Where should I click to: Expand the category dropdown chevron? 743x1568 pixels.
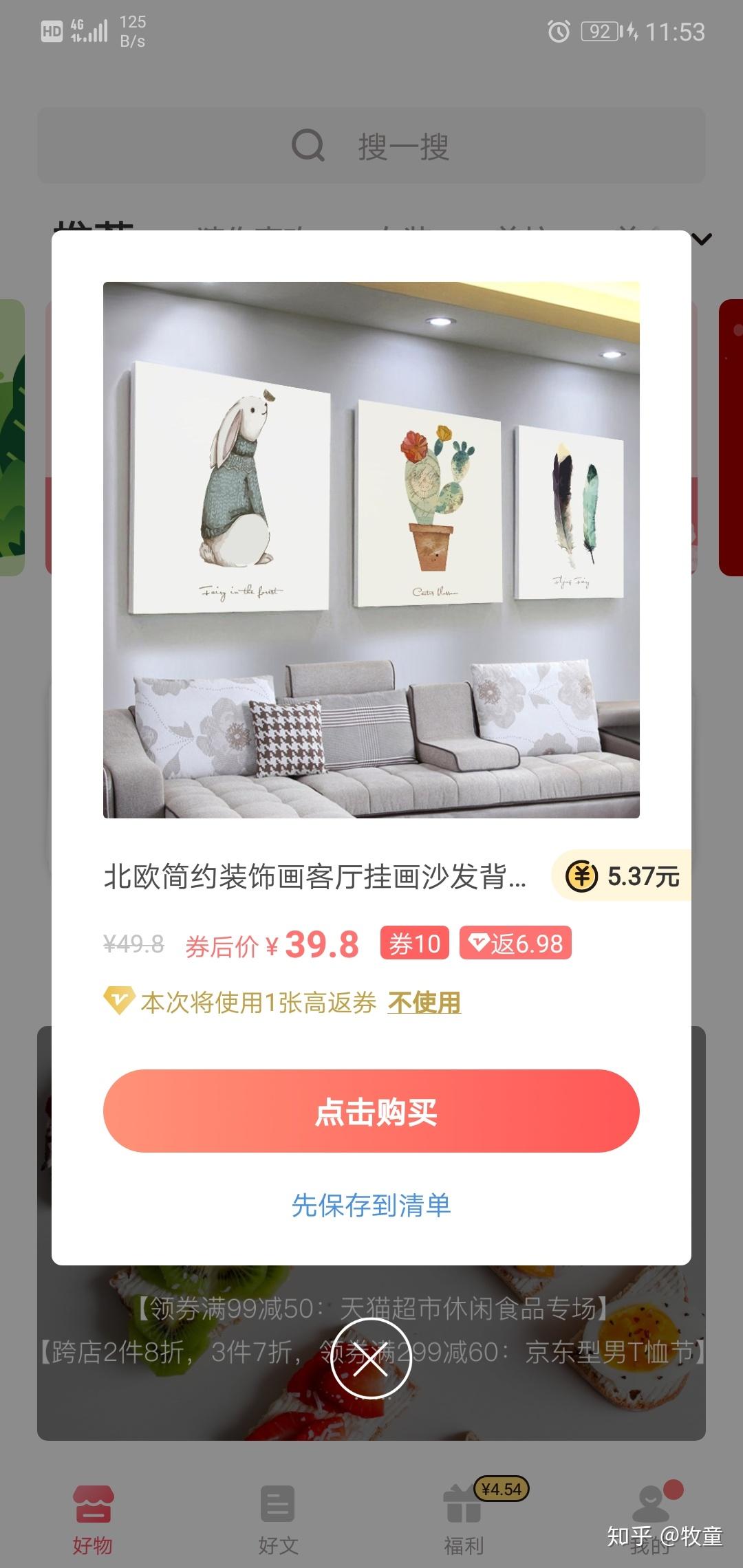(702, 239)
